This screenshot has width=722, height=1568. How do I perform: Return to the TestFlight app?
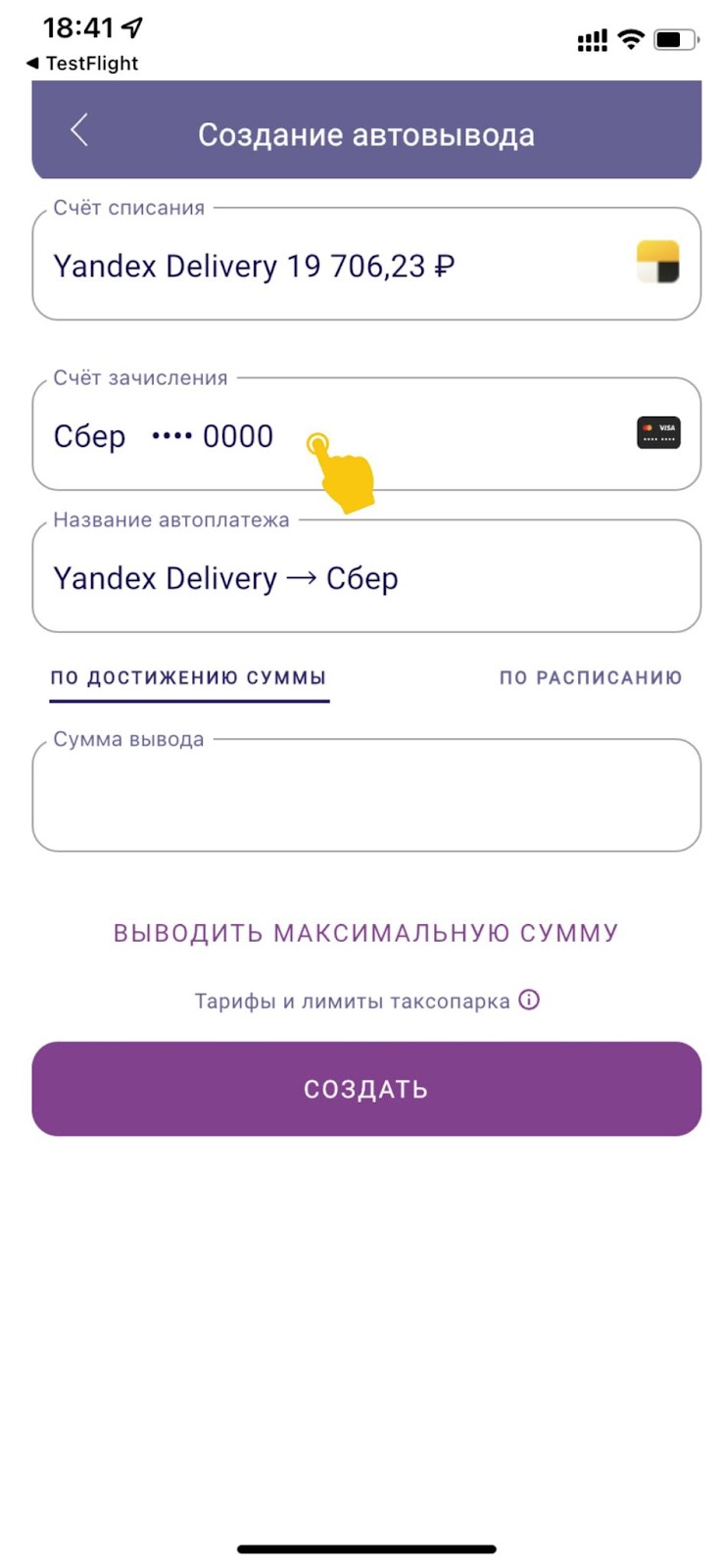click(82, 64)
